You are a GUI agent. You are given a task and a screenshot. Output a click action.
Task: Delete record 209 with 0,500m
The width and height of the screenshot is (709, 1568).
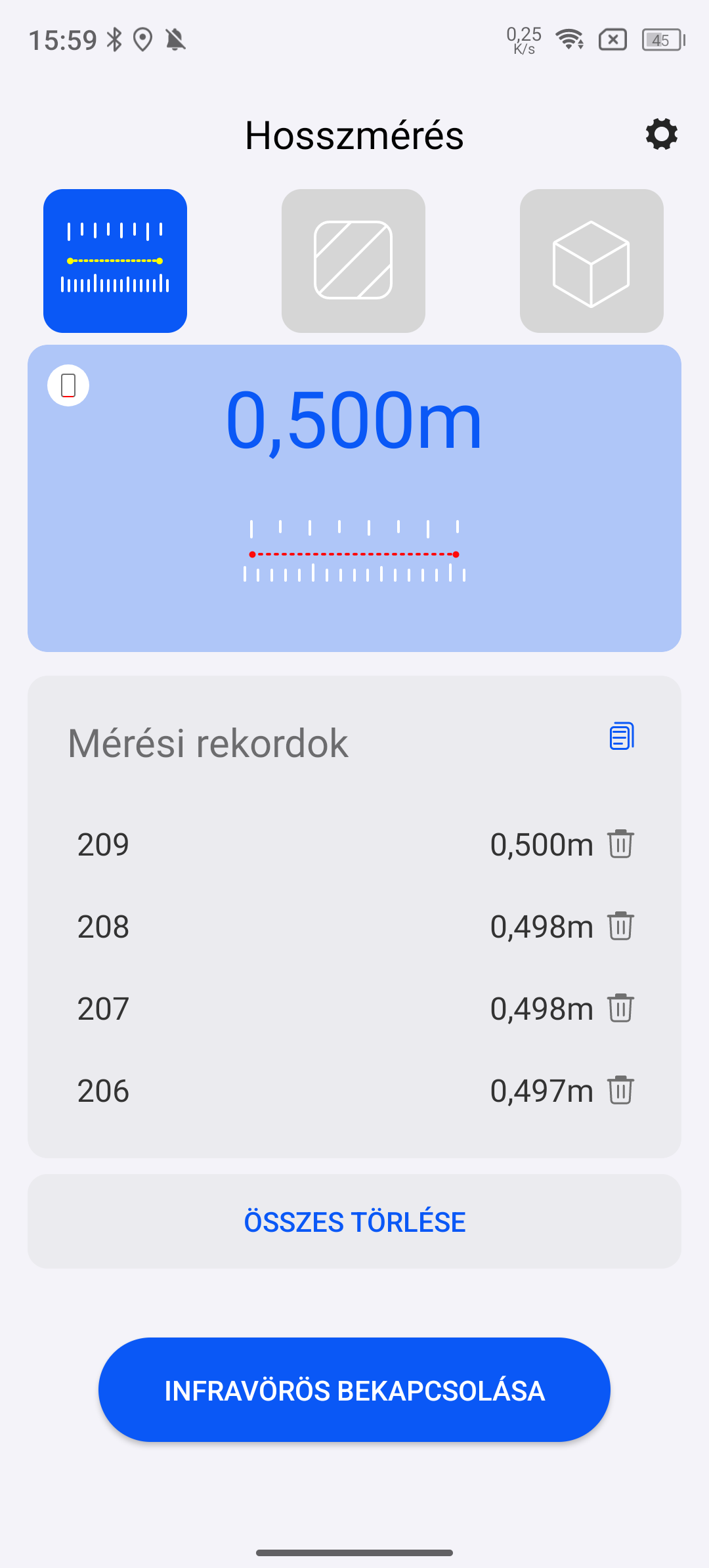[620, 844]
